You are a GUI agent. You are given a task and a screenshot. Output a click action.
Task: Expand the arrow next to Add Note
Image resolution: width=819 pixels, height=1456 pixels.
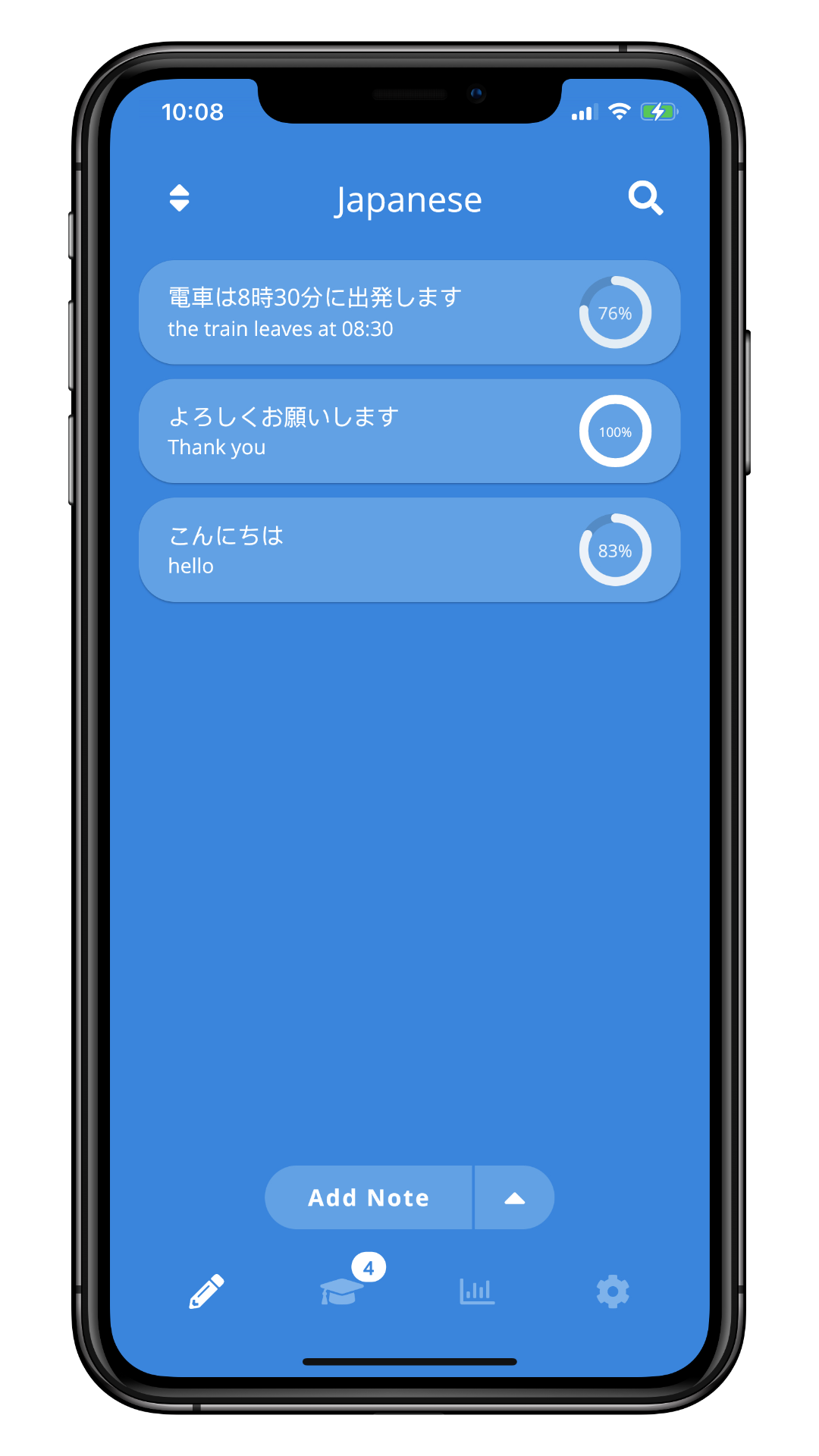point(515,1197)
